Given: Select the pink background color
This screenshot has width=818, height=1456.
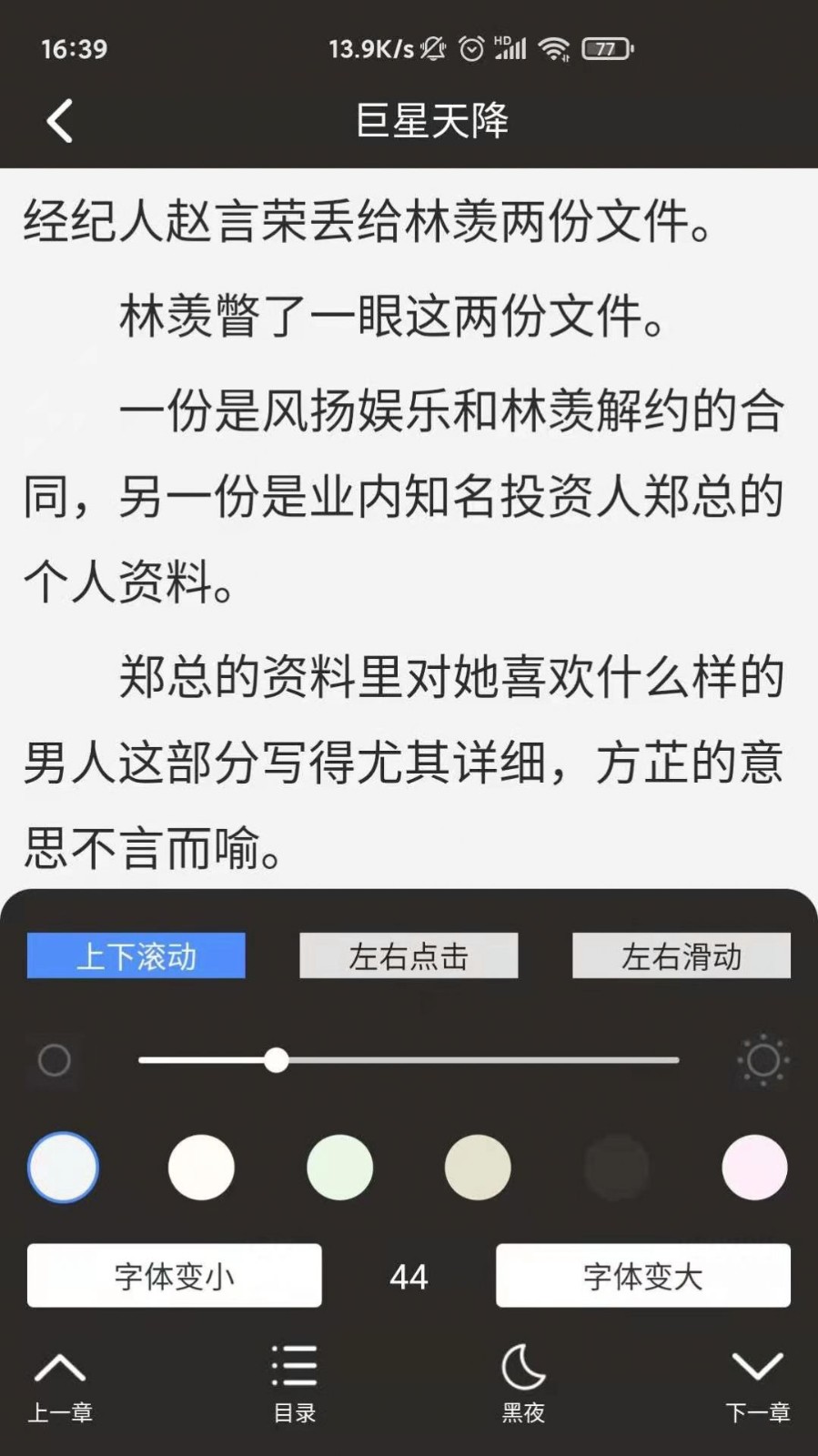Looking at the screenshot, I should tap(754, 1168).
